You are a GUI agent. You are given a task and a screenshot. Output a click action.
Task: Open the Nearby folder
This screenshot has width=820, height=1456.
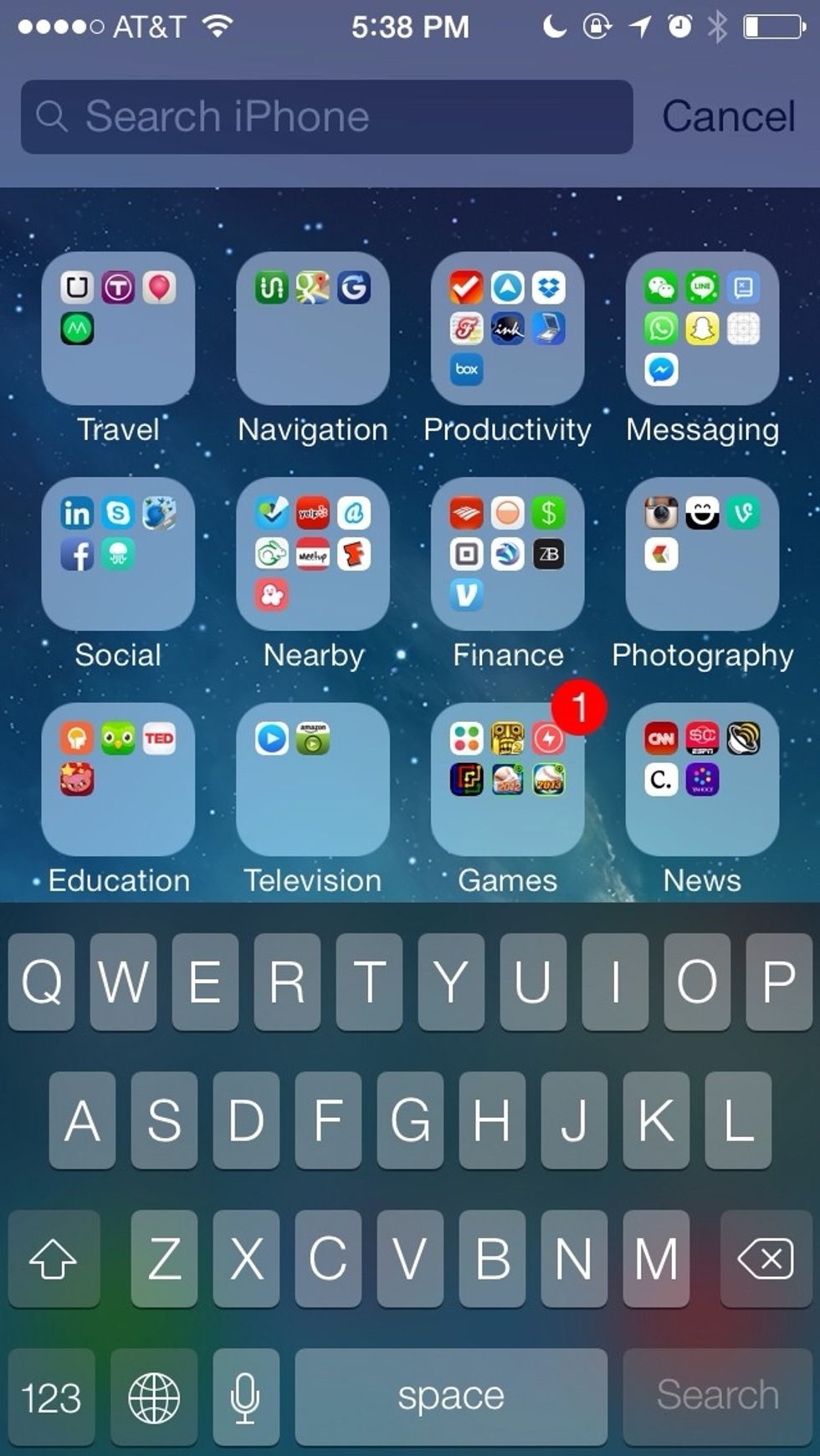[312, 554]
